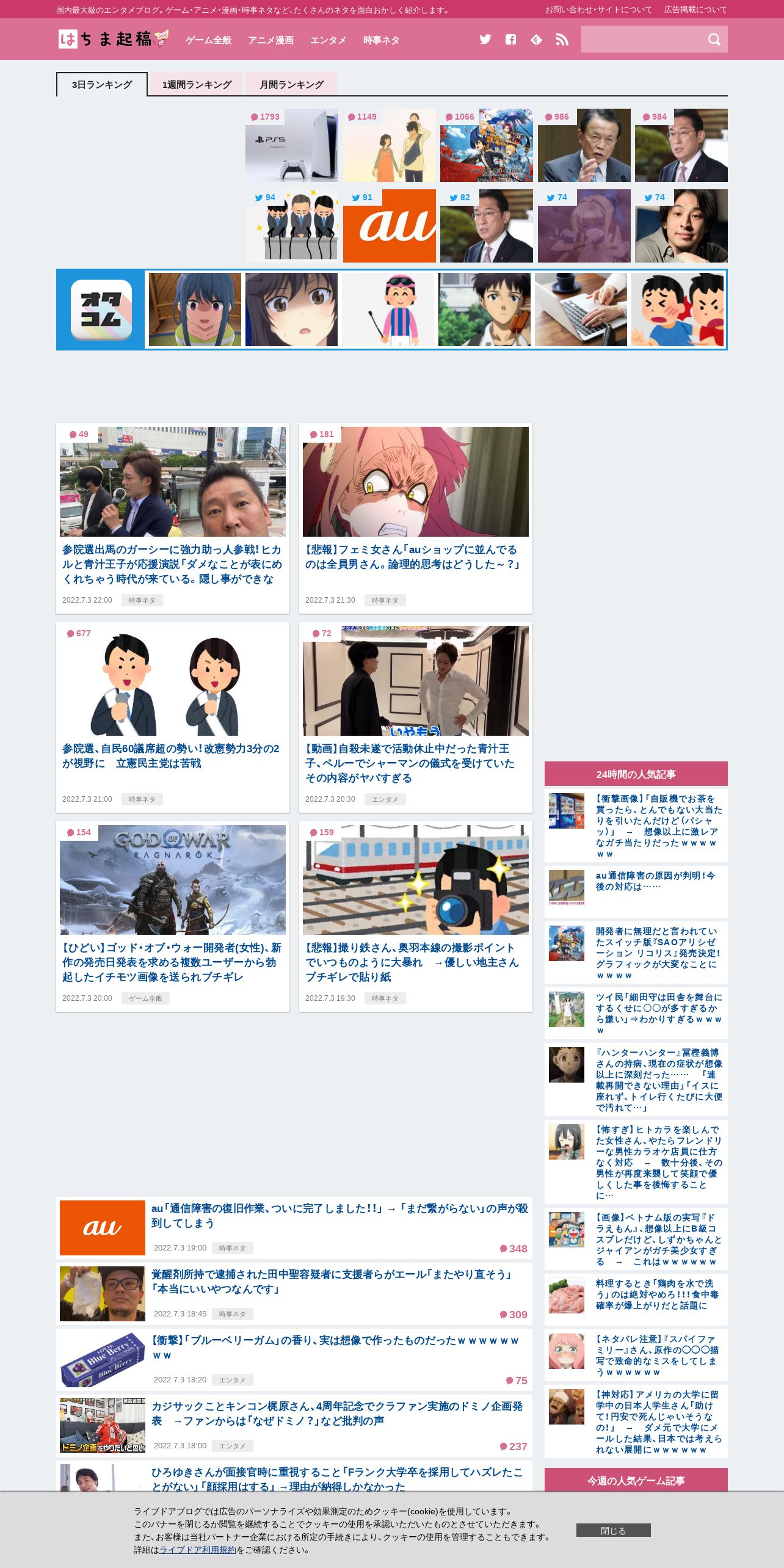Open the Facebook icon in the header

[x=511, y=40]
